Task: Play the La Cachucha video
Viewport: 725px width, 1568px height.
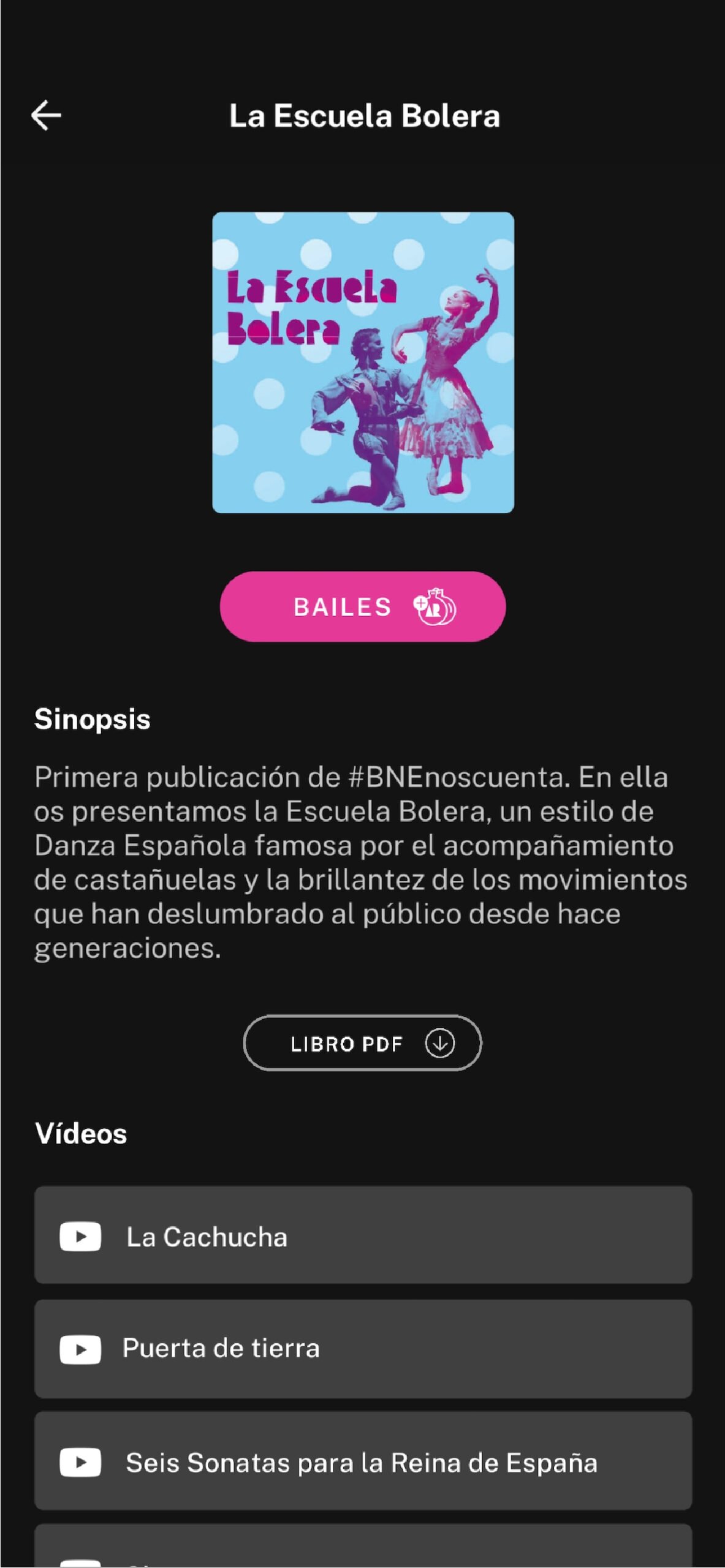Action: point(363,1237)
